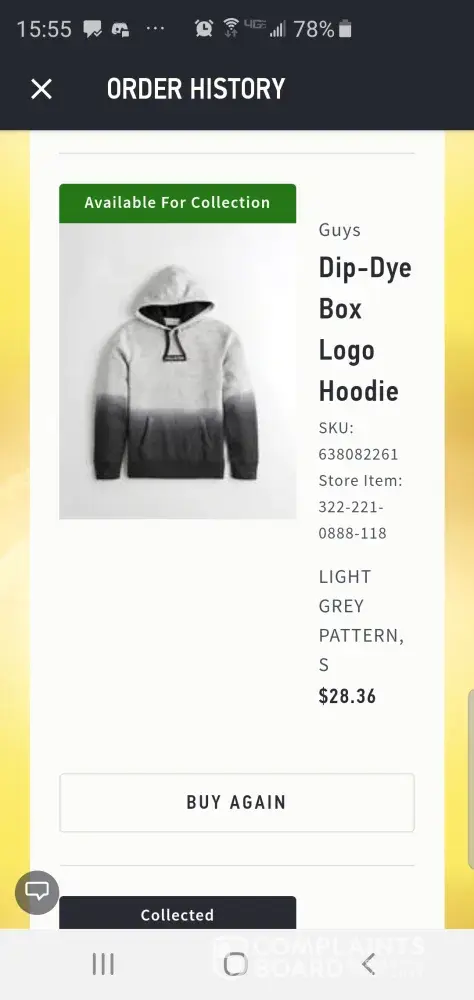Tap Buy Again for the Dip-Dye Hoodie
The image size is (474, 1000).
tap(237, 802)
